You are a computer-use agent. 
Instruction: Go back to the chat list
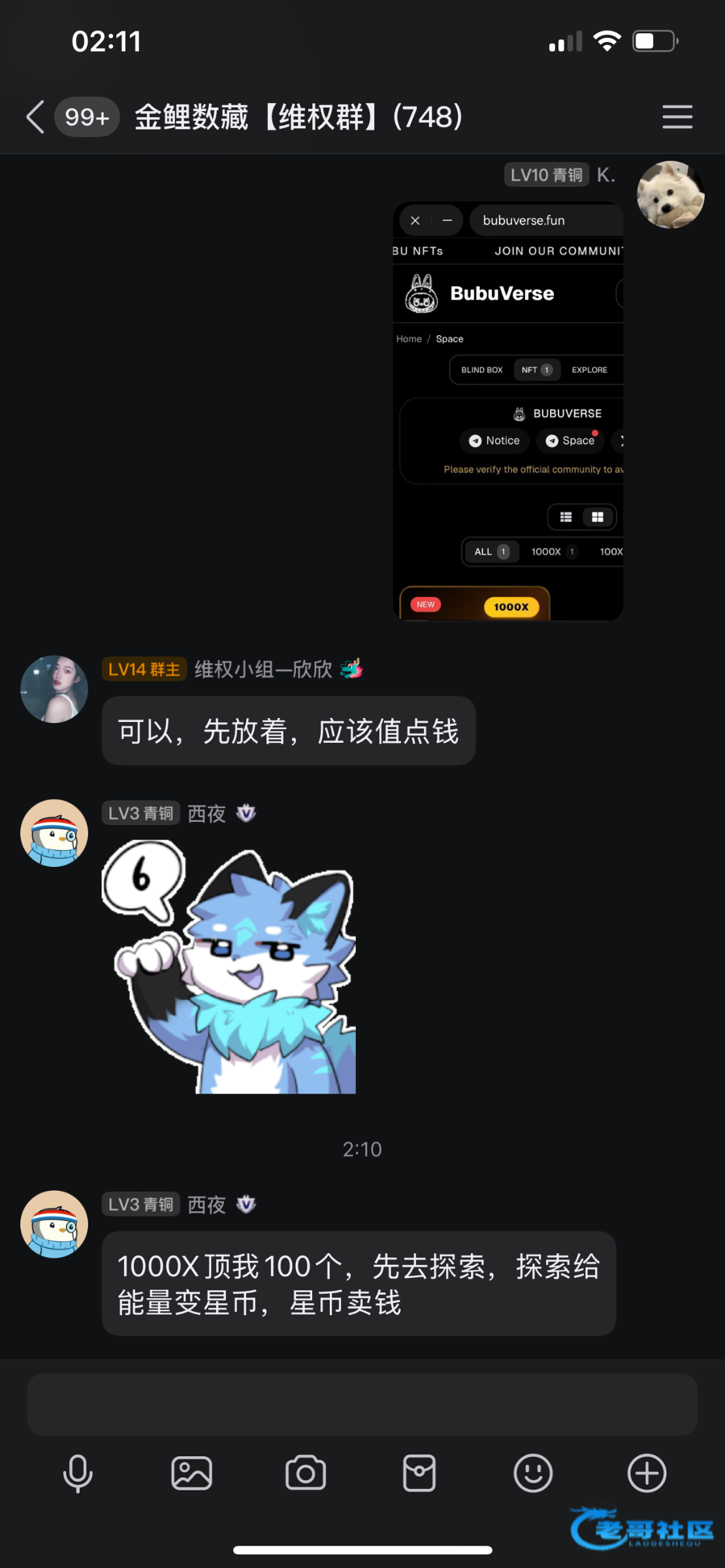tap(35, 117)
